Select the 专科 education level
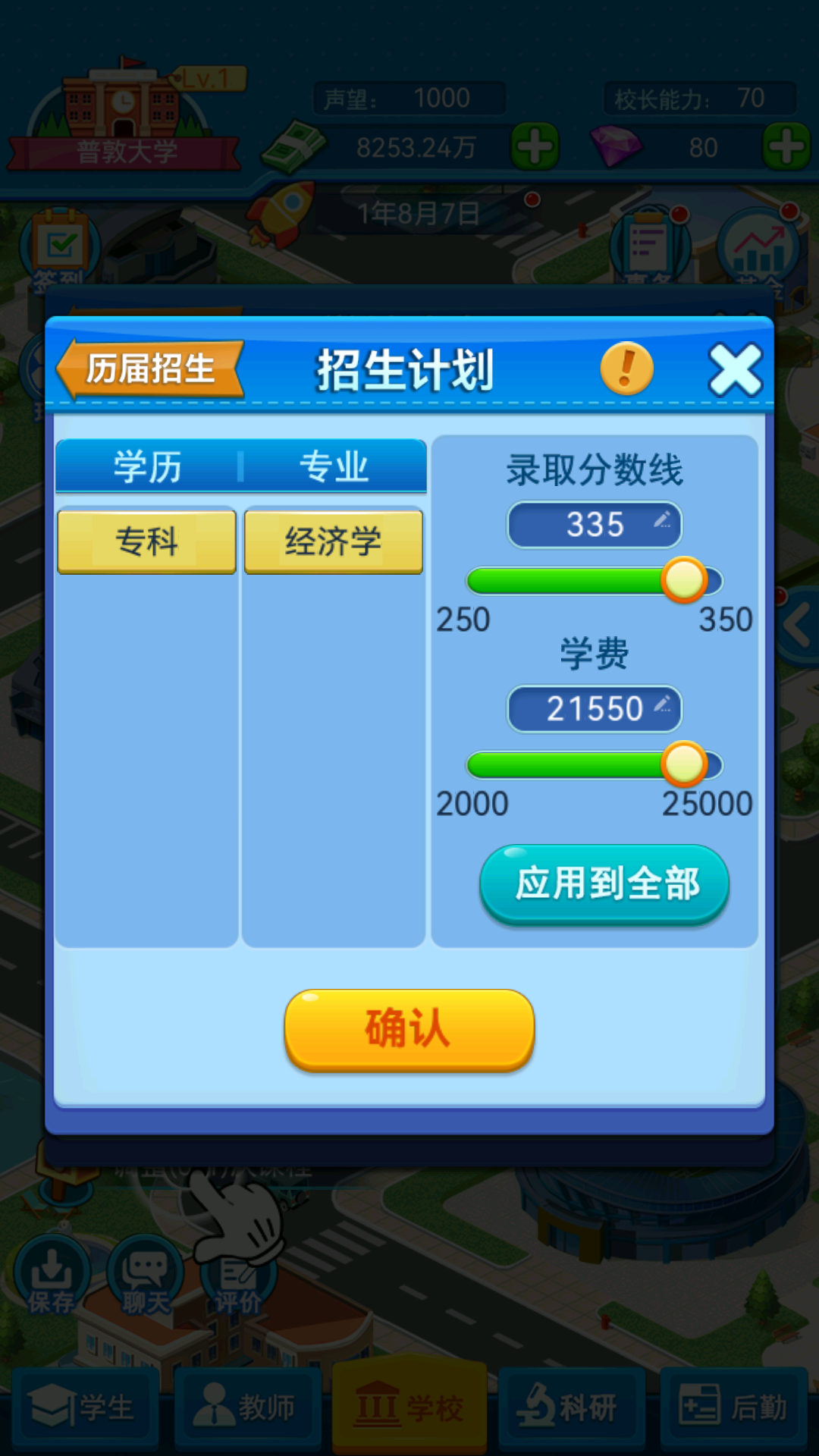 tap(146, 541)
